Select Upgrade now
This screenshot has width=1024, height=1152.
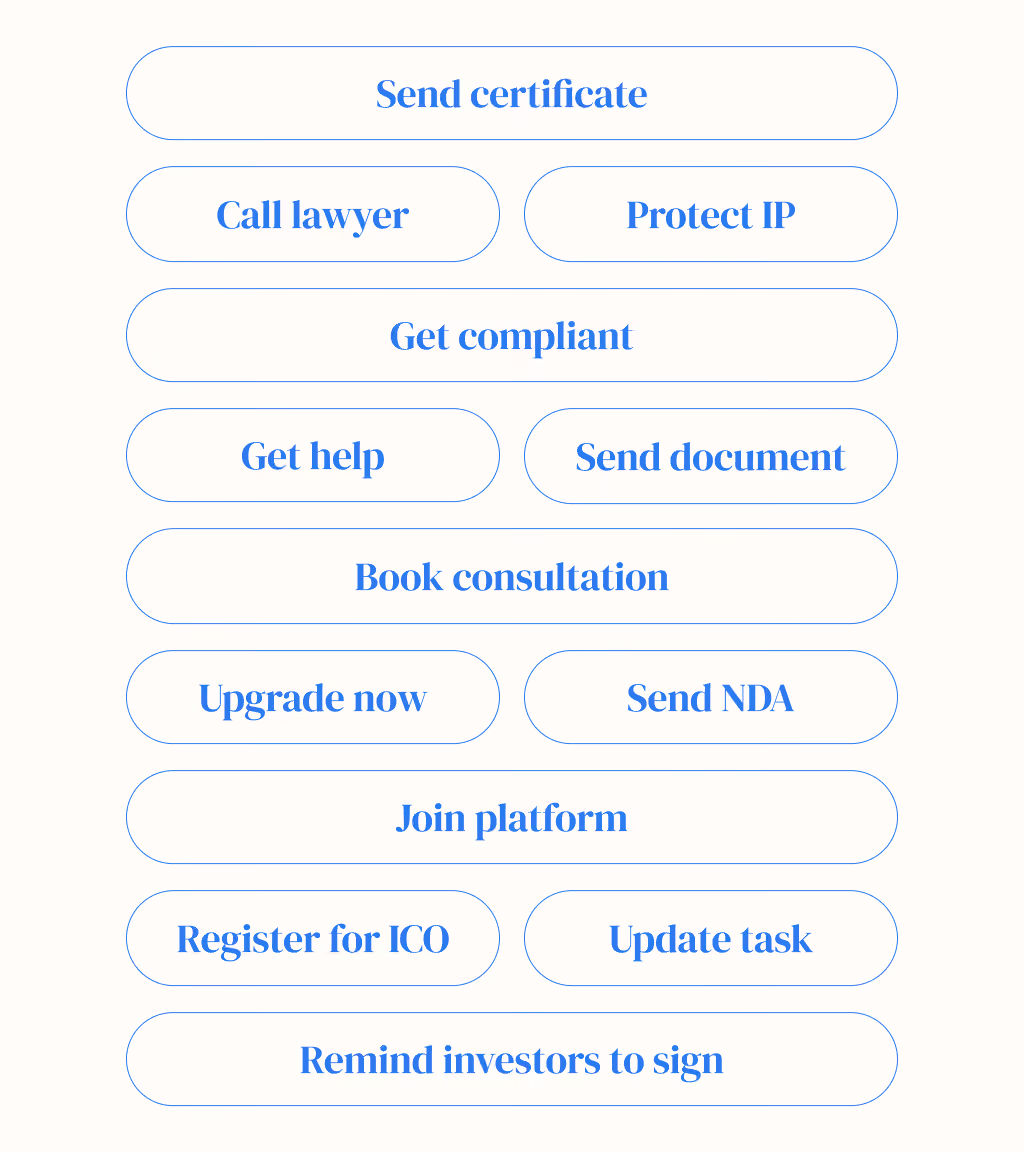click(313, 697)
